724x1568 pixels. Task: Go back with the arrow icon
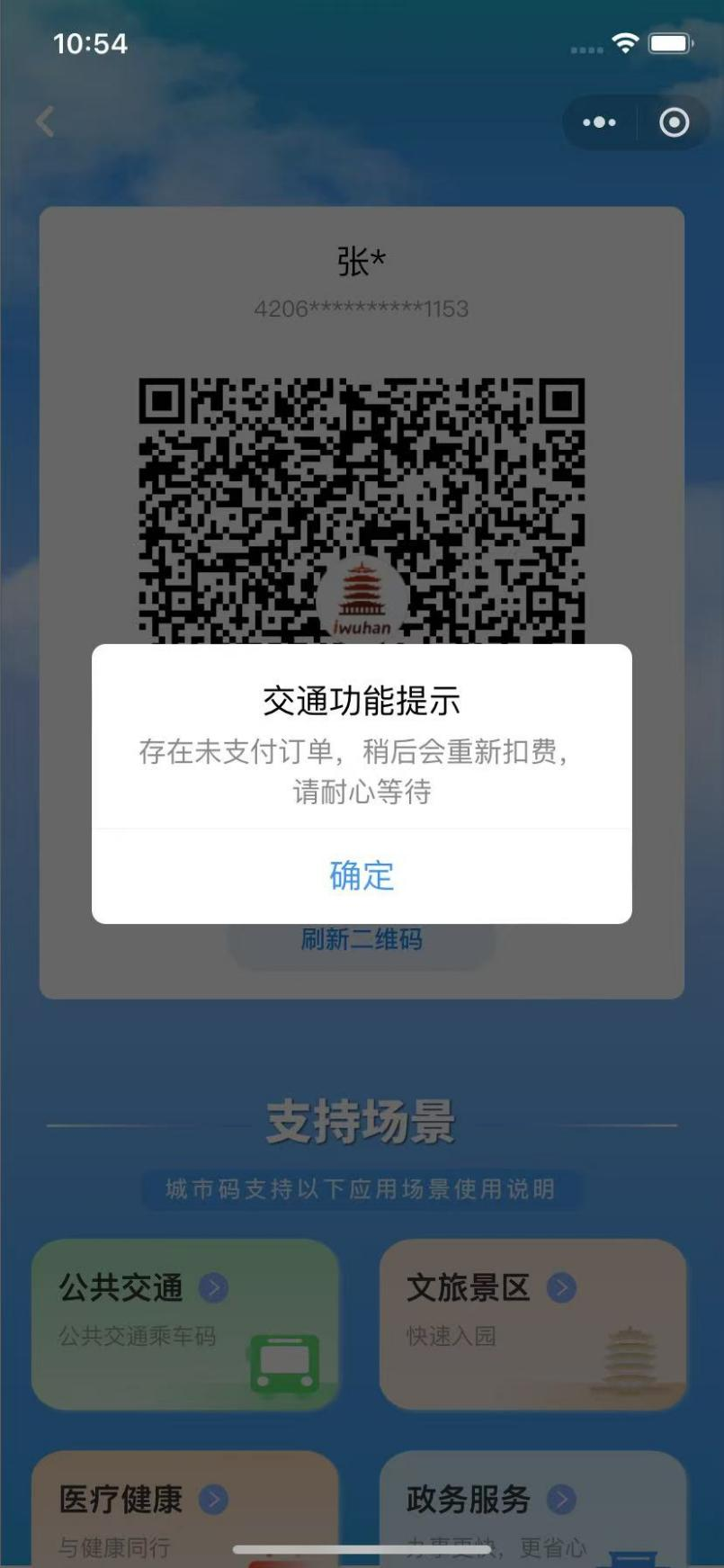[x=45, y=121]
